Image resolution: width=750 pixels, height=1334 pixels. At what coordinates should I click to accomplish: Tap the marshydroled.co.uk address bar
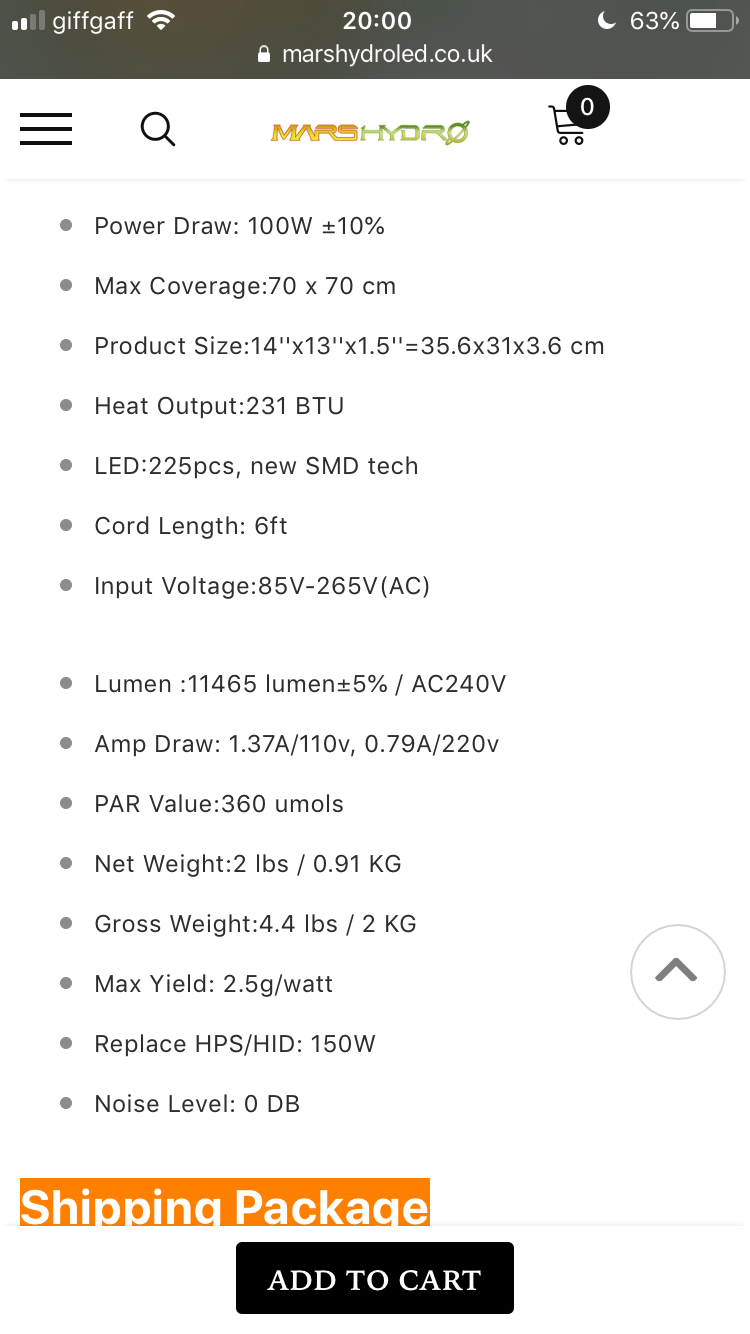375,54
